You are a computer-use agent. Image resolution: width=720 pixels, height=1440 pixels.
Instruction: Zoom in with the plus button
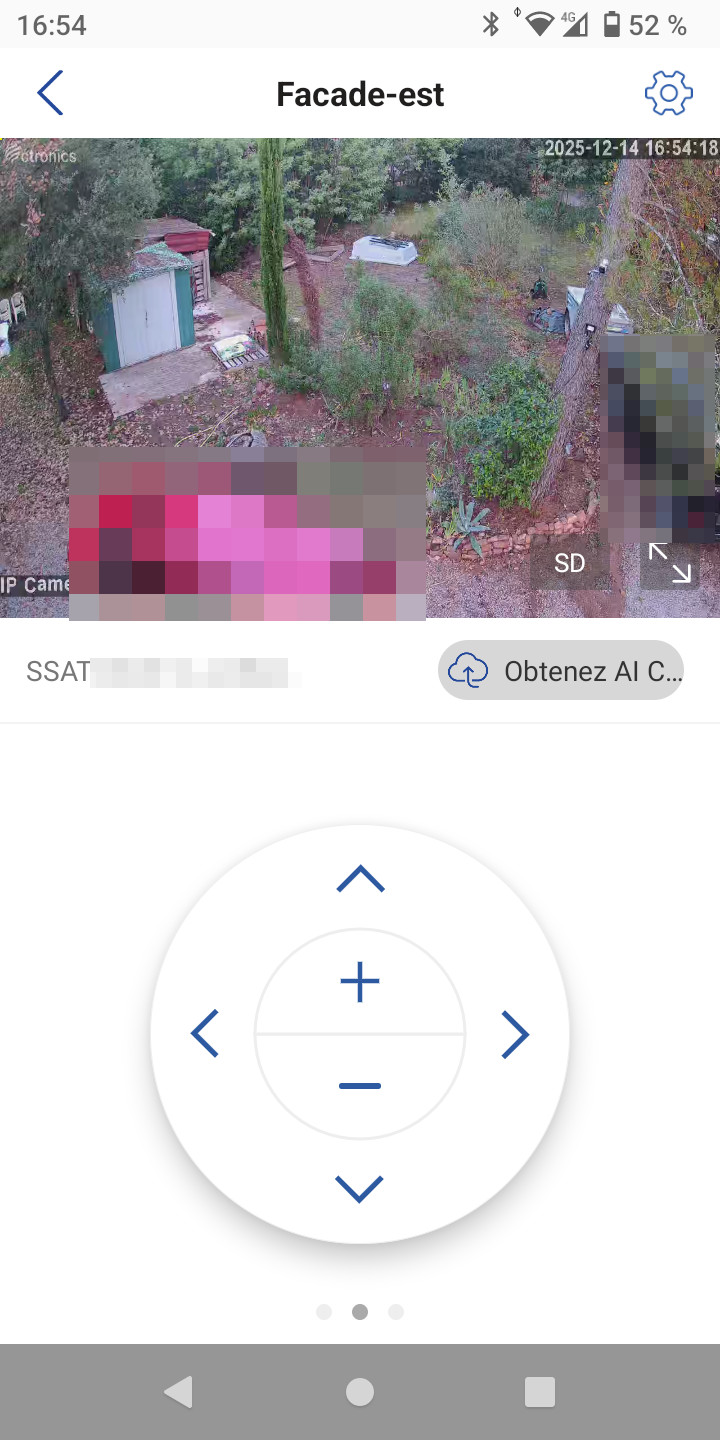pyautogui.click(x=360, y=983)
